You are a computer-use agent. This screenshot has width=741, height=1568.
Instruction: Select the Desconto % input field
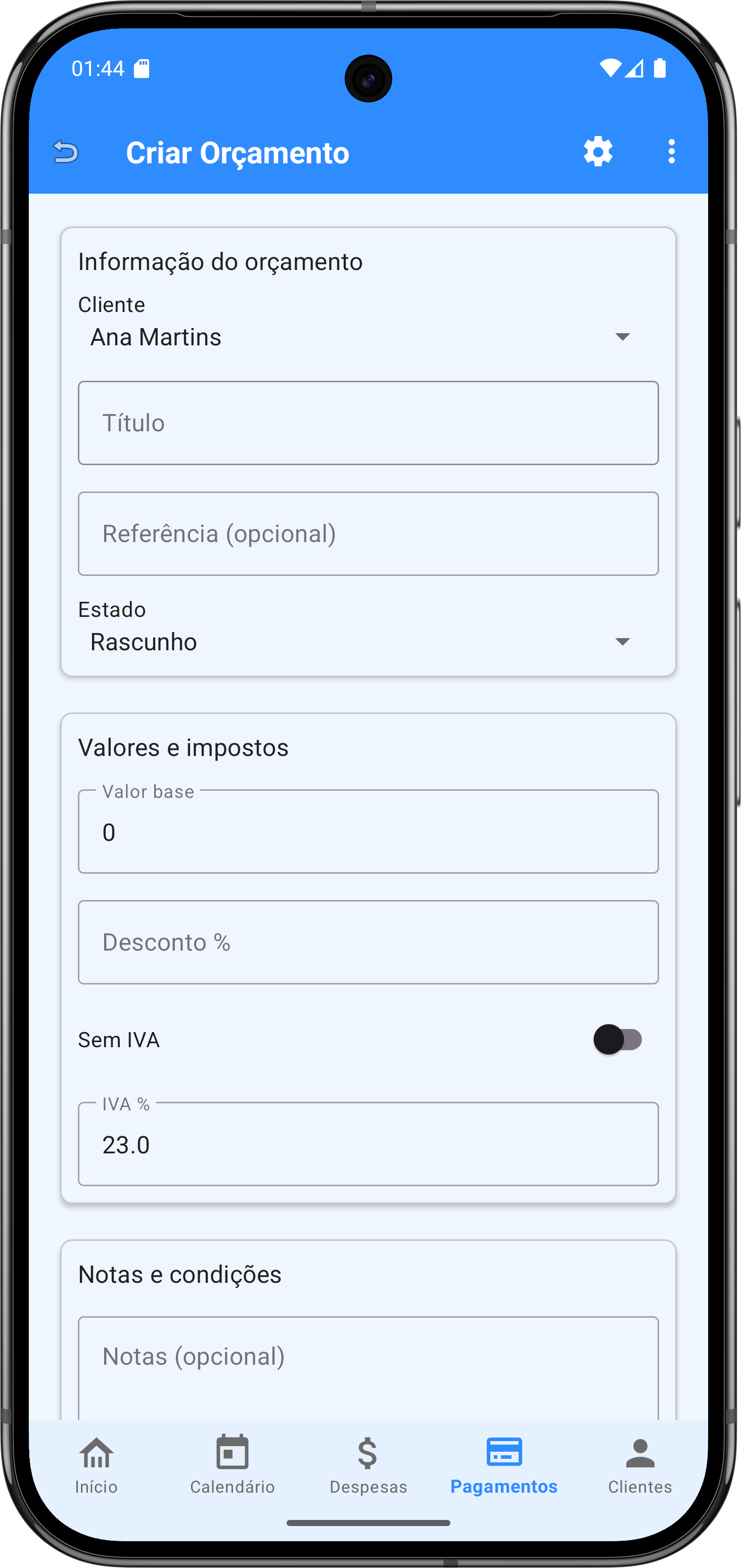pyautogui.click(x=367, y=942)
